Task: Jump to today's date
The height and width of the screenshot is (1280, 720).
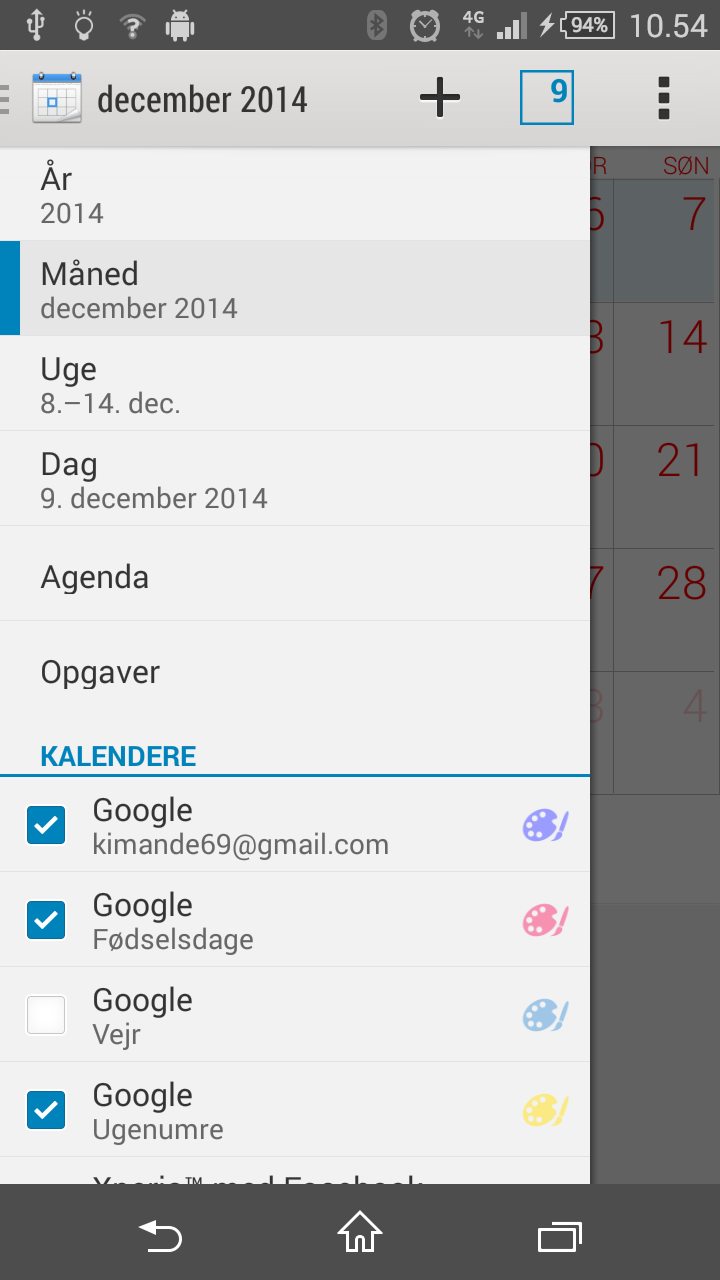Action: click(x=546, y=98)
